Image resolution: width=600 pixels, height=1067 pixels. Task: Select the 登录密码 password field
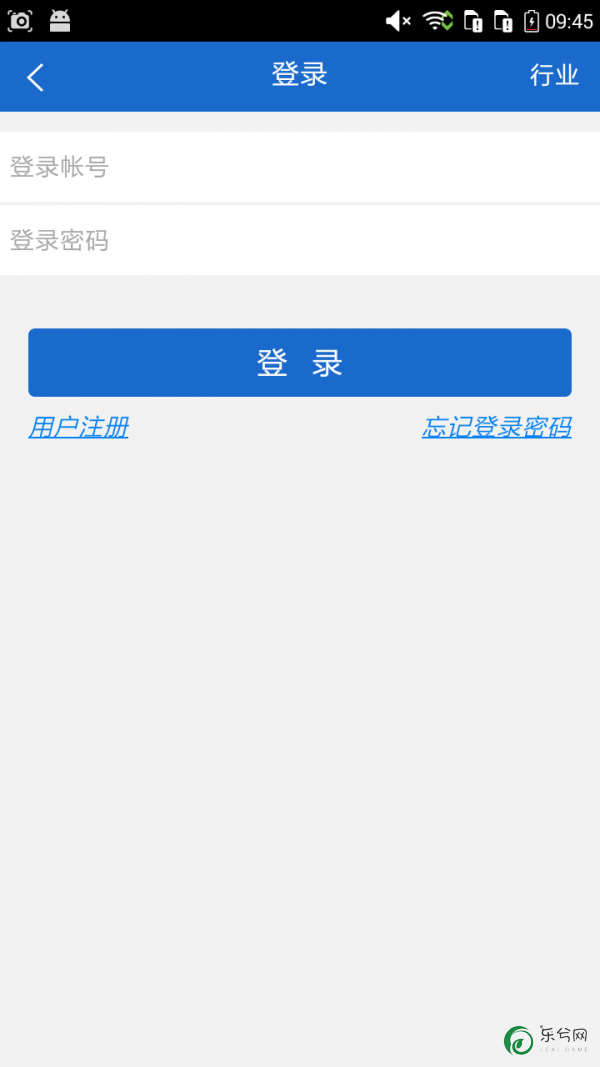coord(300,240)
